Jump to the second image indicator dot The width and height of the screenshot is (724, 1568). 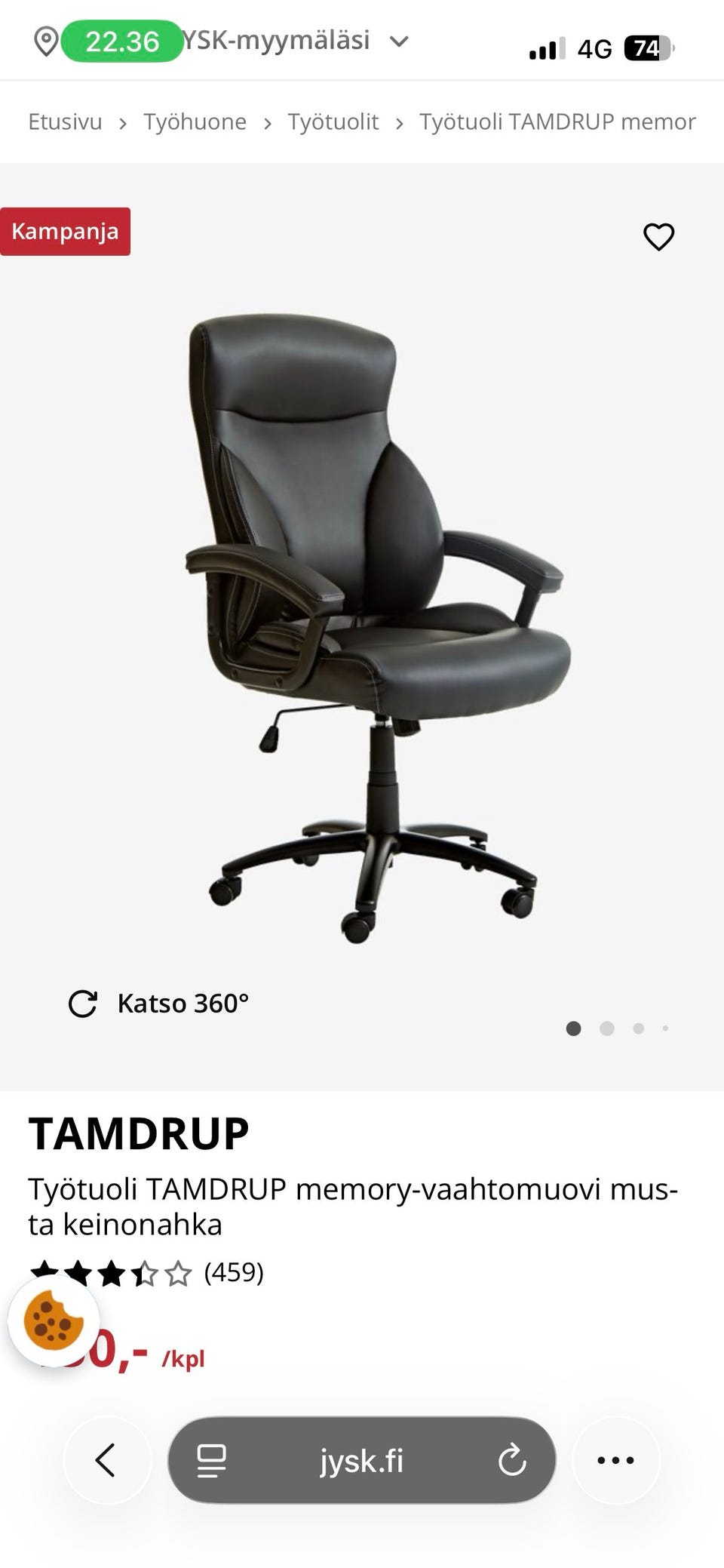pyautogui.click(x=607, y=1028)
